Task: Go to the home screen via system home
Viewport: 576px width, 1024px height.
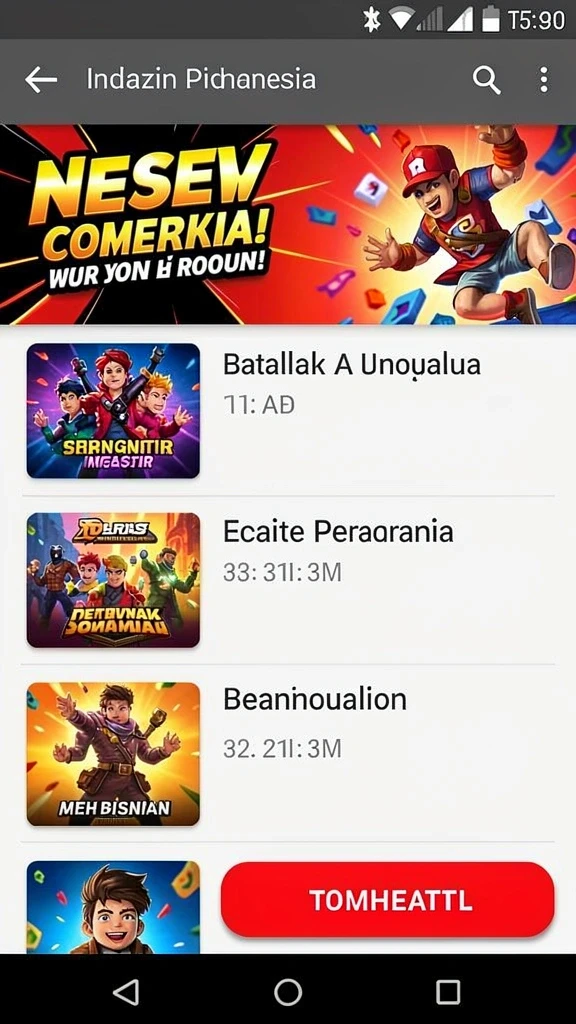Action: (288, 993)
